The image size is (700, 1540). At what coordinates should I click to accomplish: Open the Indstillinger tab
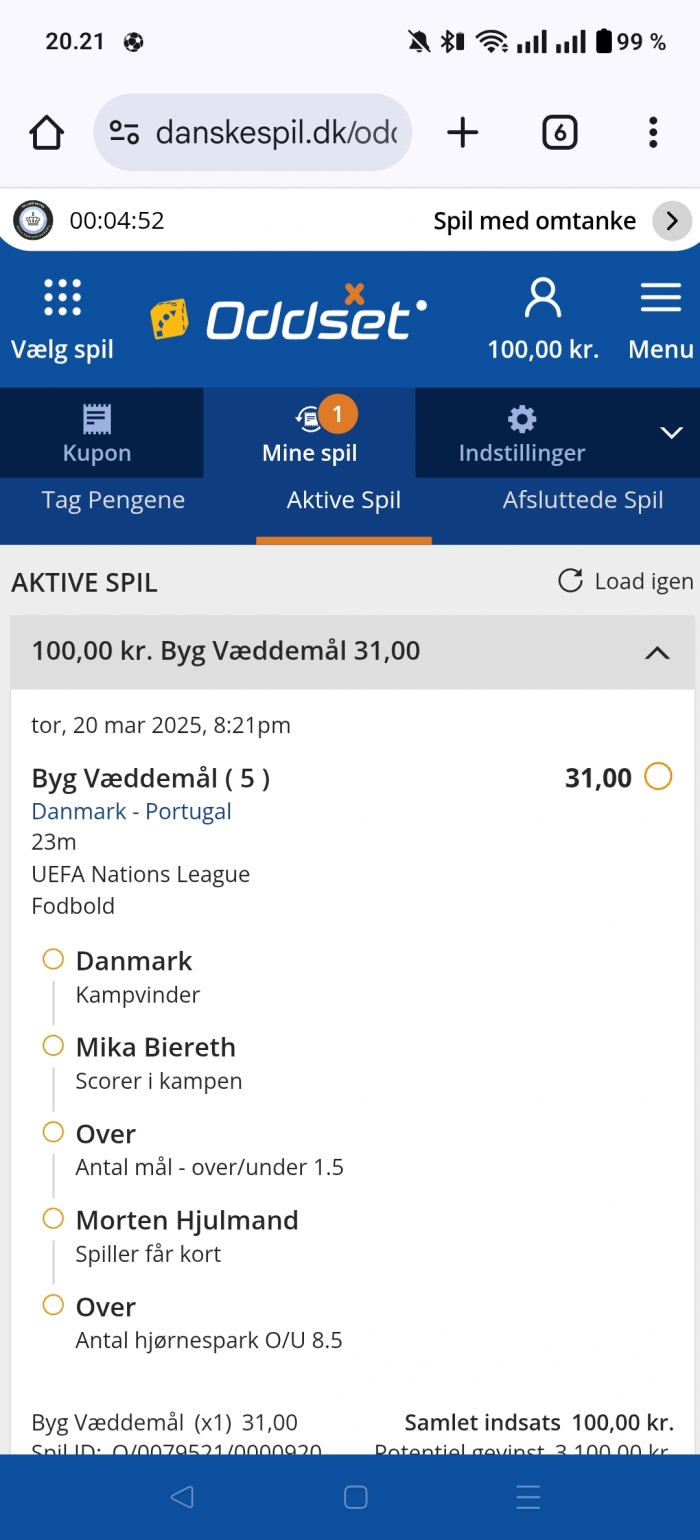[522, 433]
